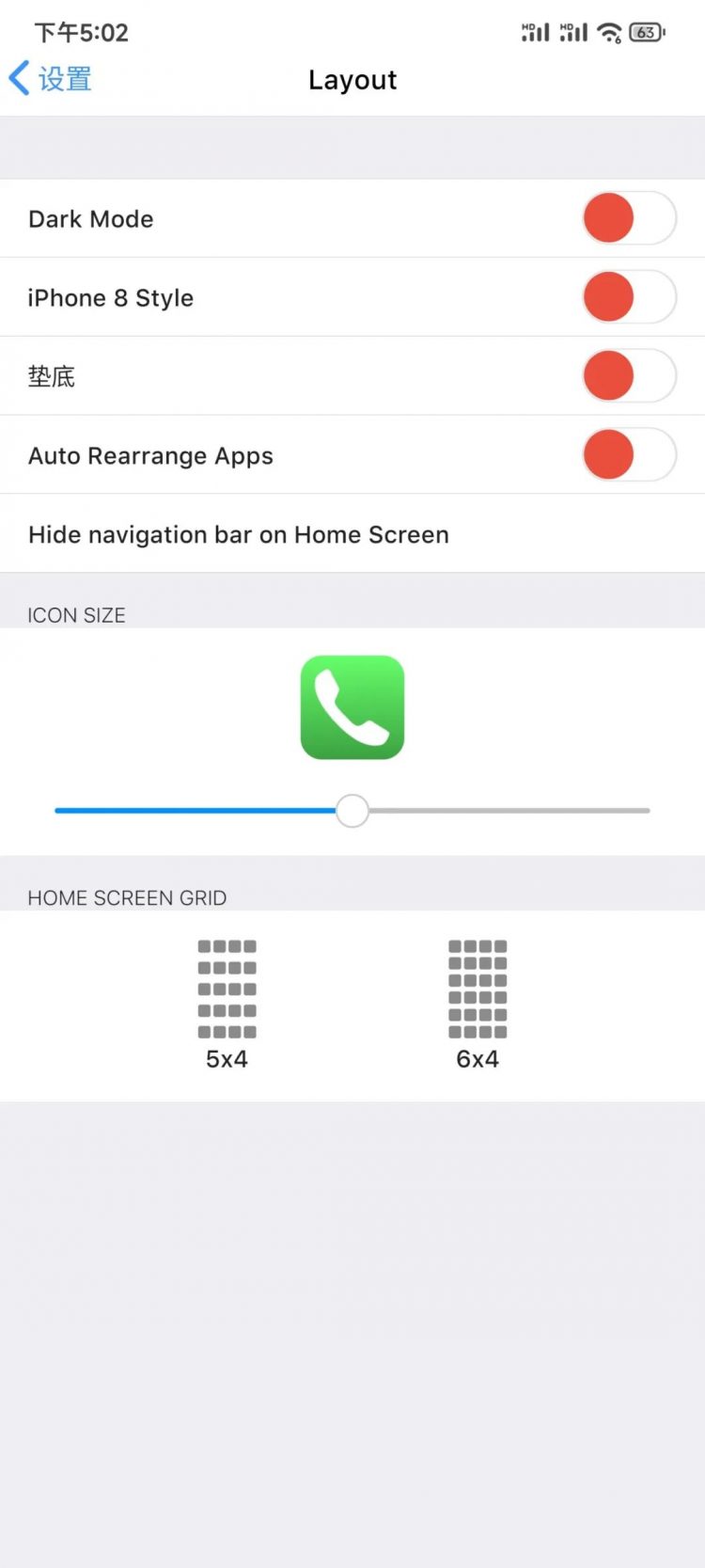The image size is (705, 1568).
Task: Select the 5x4 grid label
Action: coord(227,1059)
